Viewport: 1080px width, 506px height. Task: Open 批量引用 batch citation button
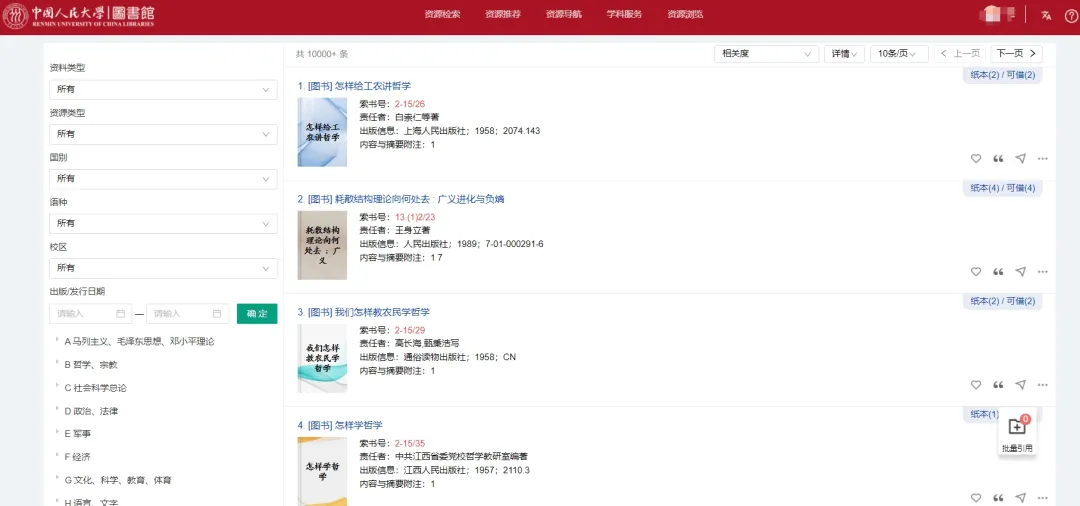pos(1017,433)
